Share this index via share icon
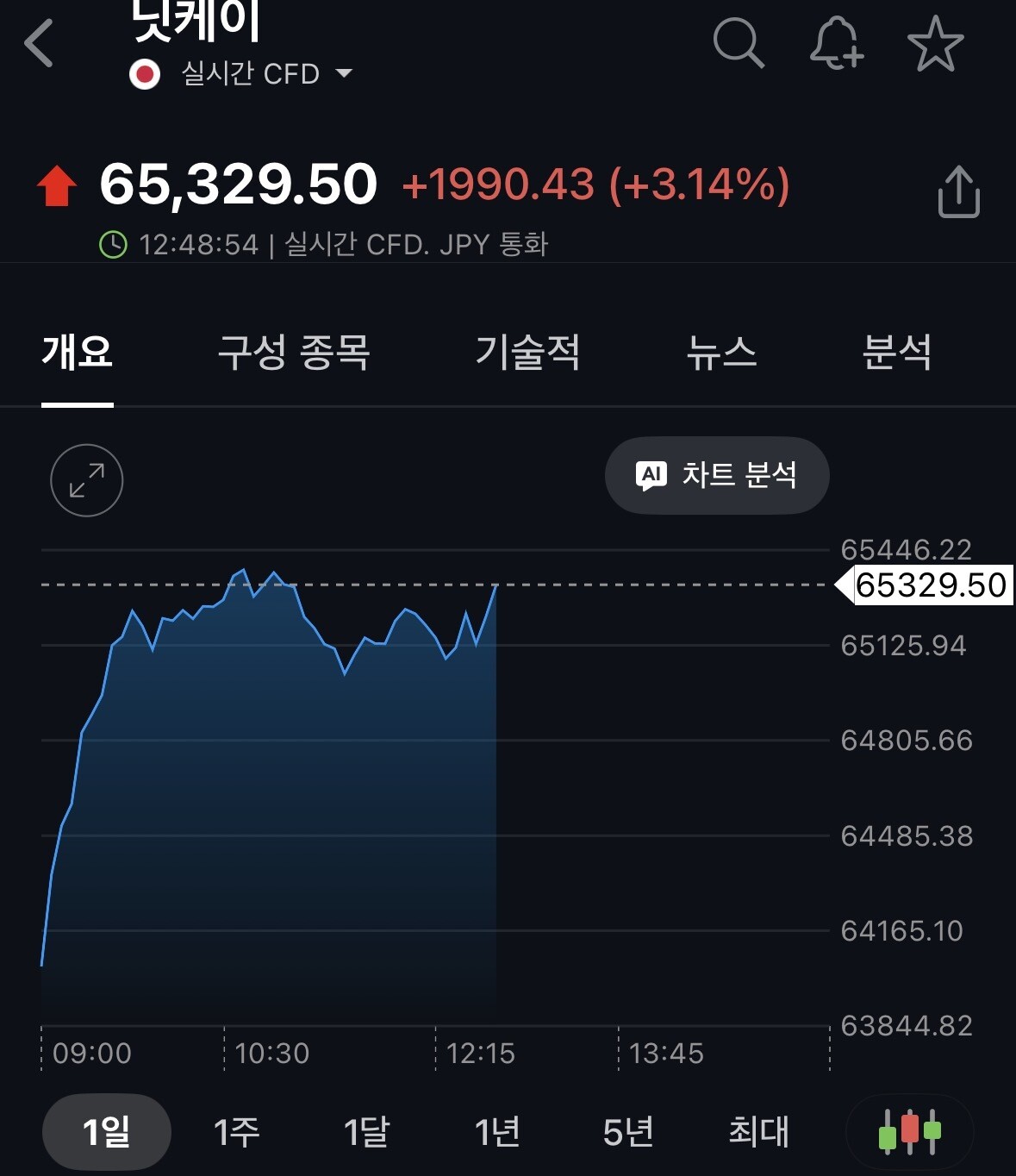Viewport: 1016px width, 1176px height. tap(958, 191)
